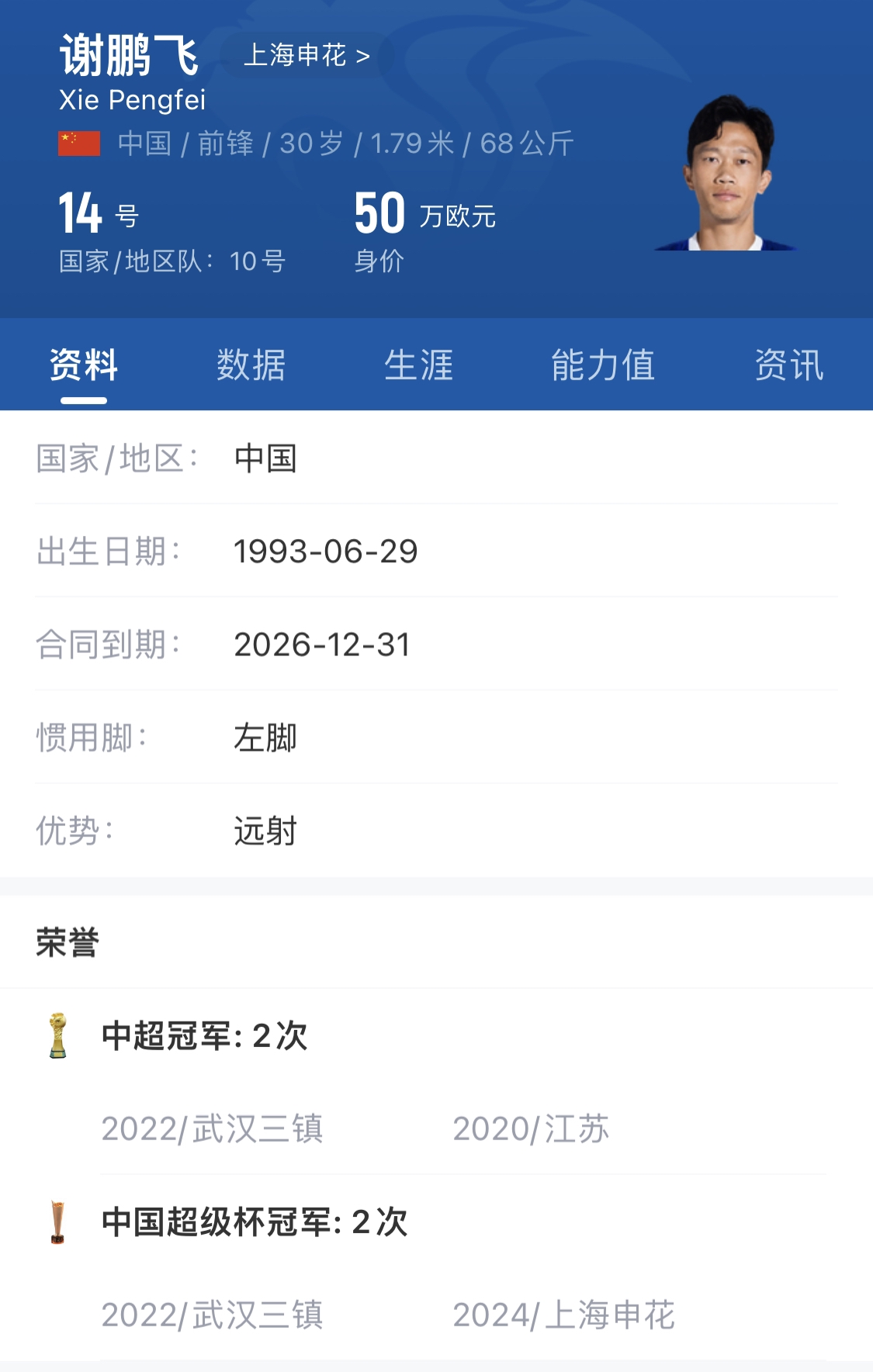View the 能力值 tab
873x1372 pixels.
(603, 365)
